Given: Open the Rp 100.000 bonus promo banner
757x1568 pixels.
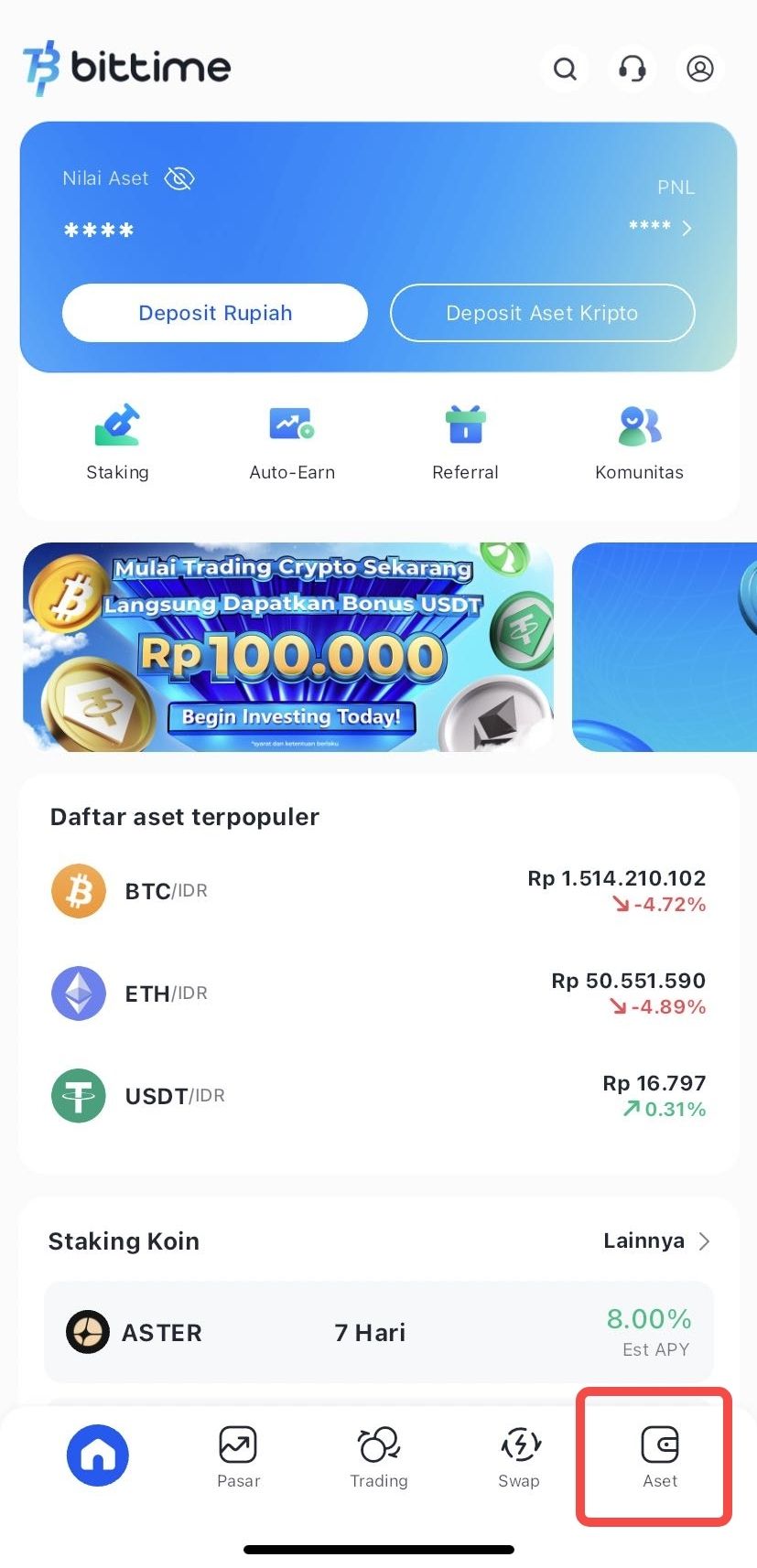Looking at the screenshot, I should [x=288, y=647].
